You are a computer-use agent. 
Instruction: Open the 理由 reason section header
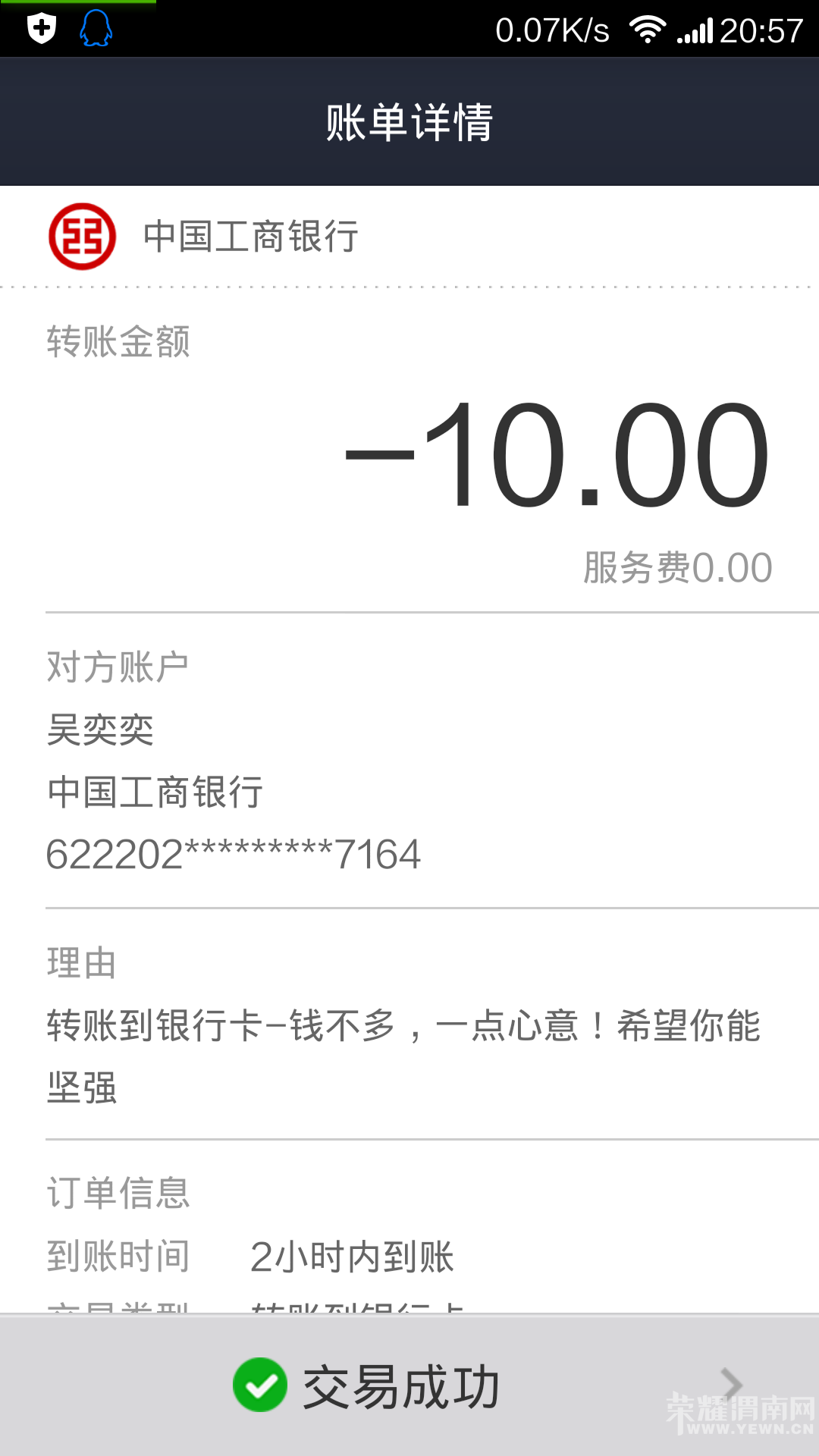pyautogui.click(x=81, y=963)
